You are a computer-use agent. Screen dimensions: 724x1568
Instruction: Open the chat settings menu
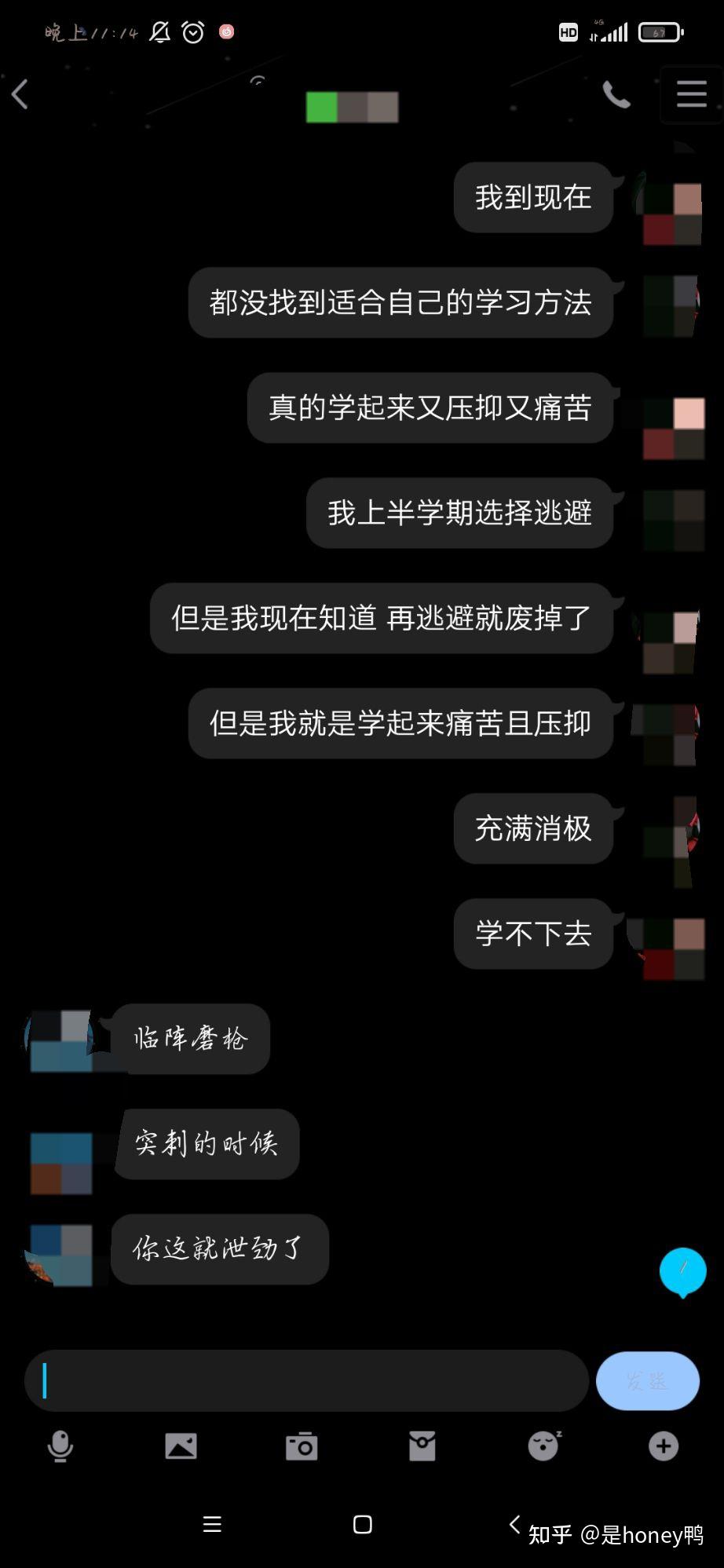tap(691, 95)
